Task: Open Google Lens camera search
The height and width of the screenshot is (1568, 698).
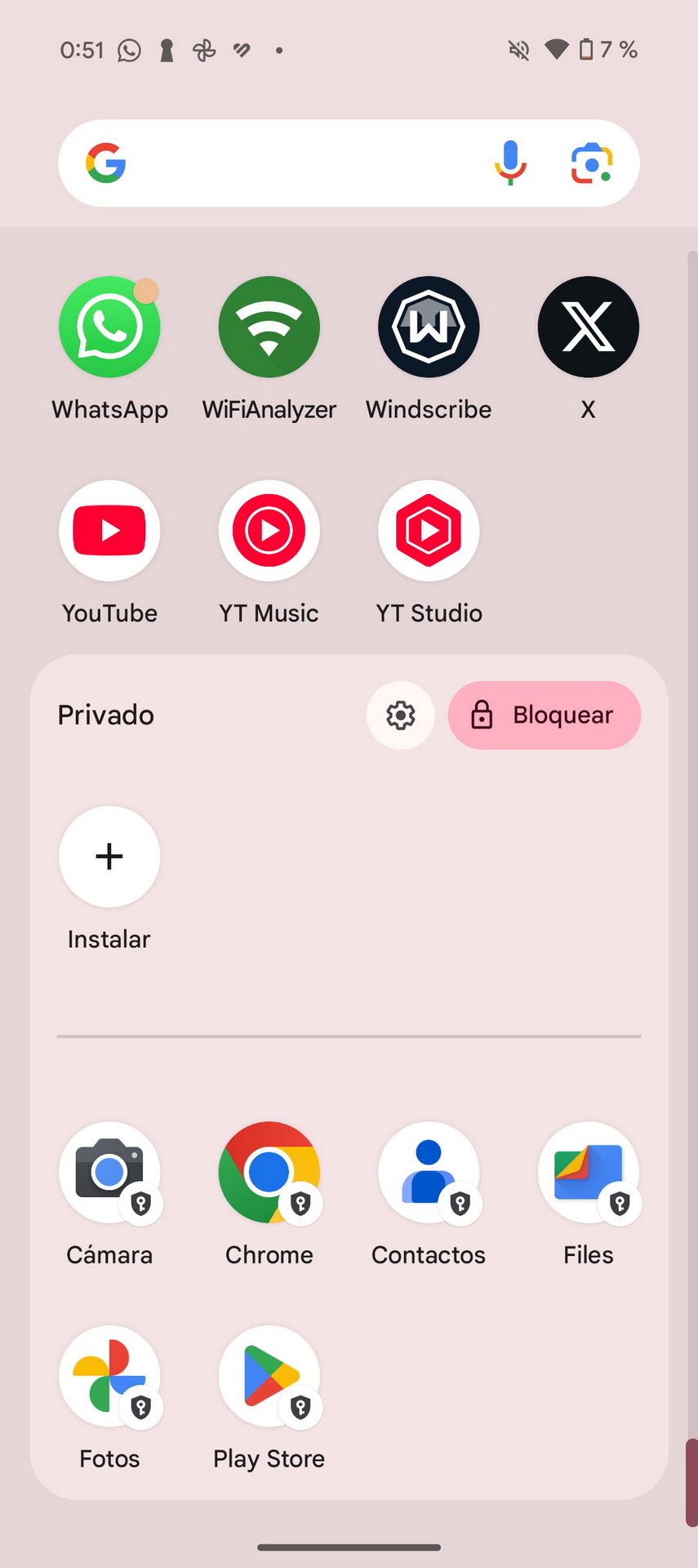Action: 592,163
